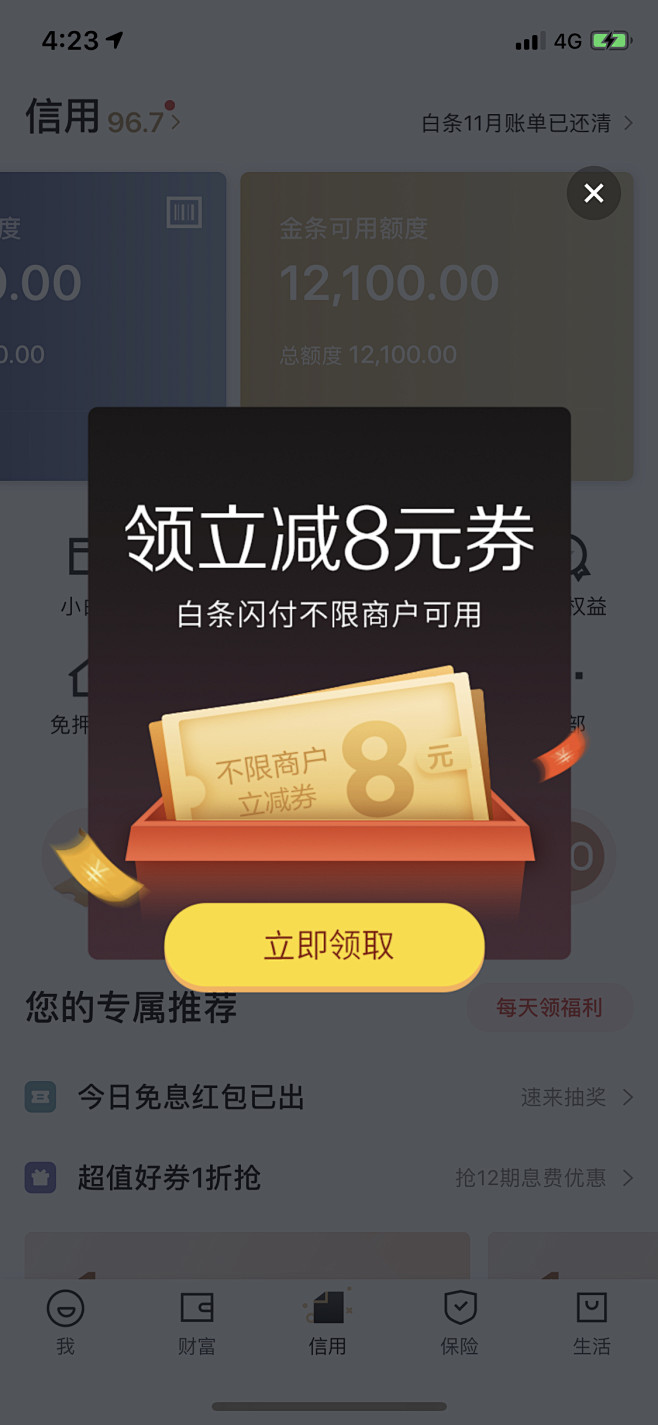Tap the 每天领福利 button
Image resolution: width=658 pixels, height=1425 pixels.
coord(549,1007)
